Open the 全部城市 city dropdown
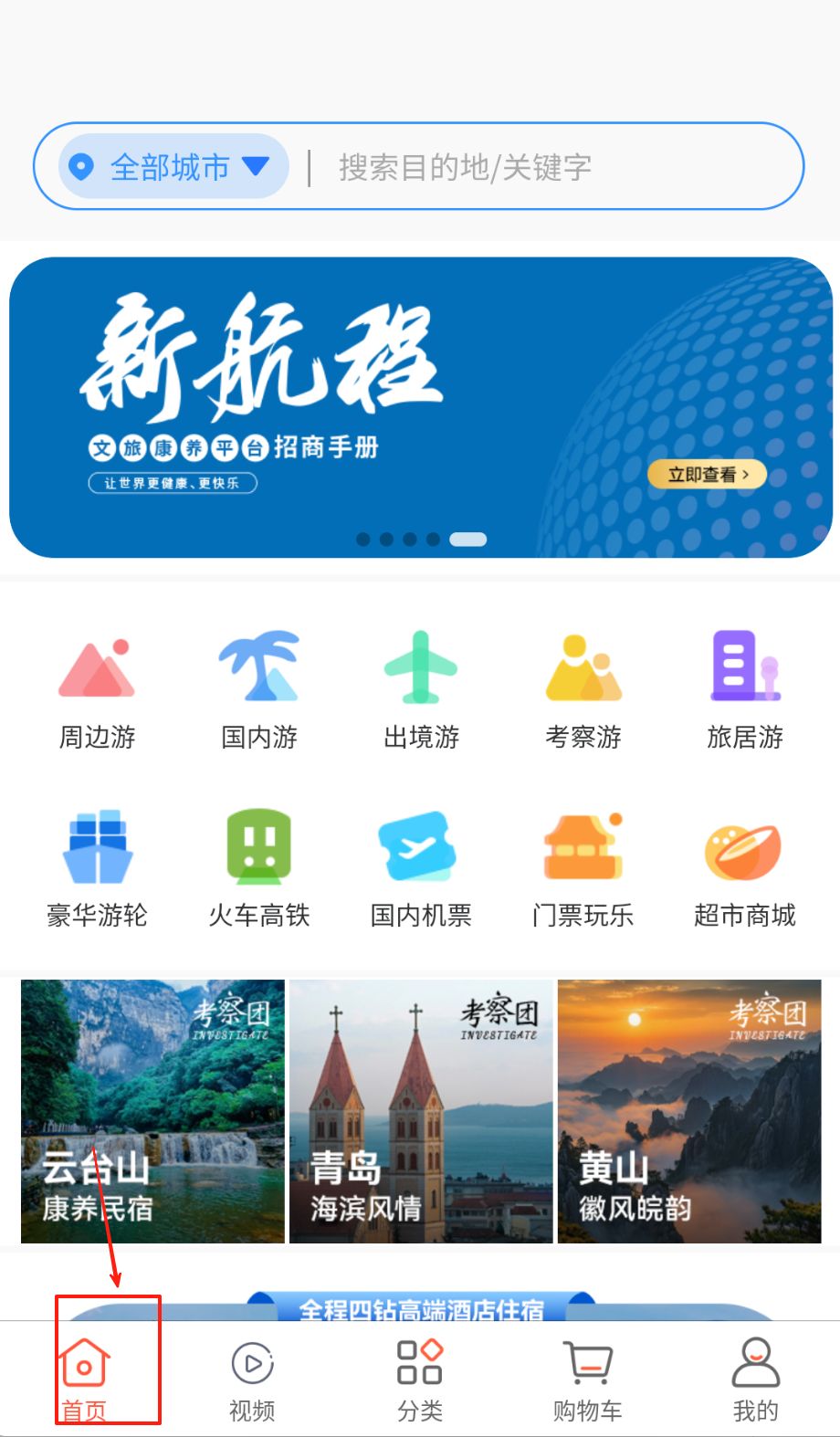This screenshot has height=1437, width=840. pos(173,167)
